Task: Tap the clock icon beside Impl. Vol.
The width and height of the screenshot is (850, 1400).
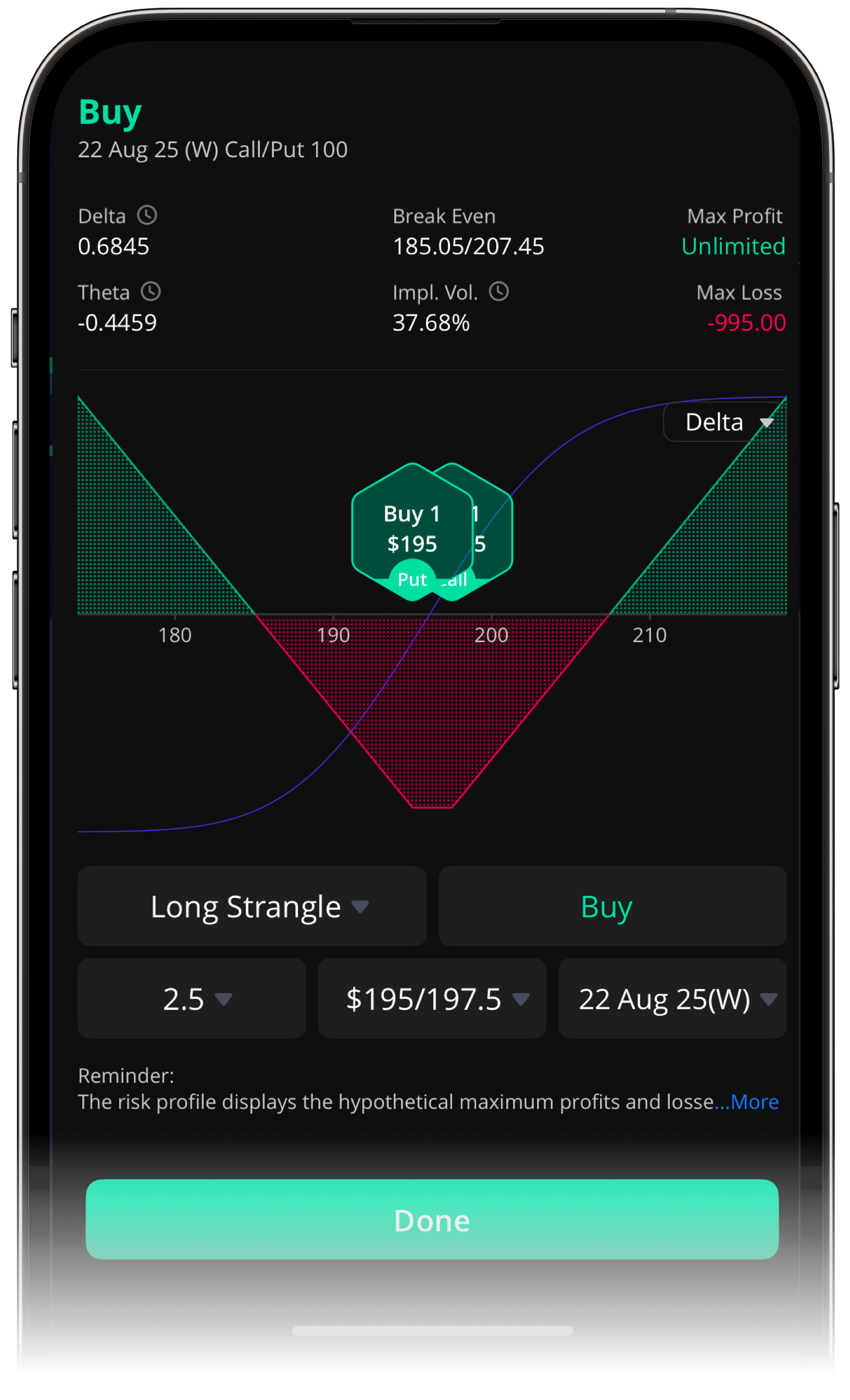Action: pos(499,292)
